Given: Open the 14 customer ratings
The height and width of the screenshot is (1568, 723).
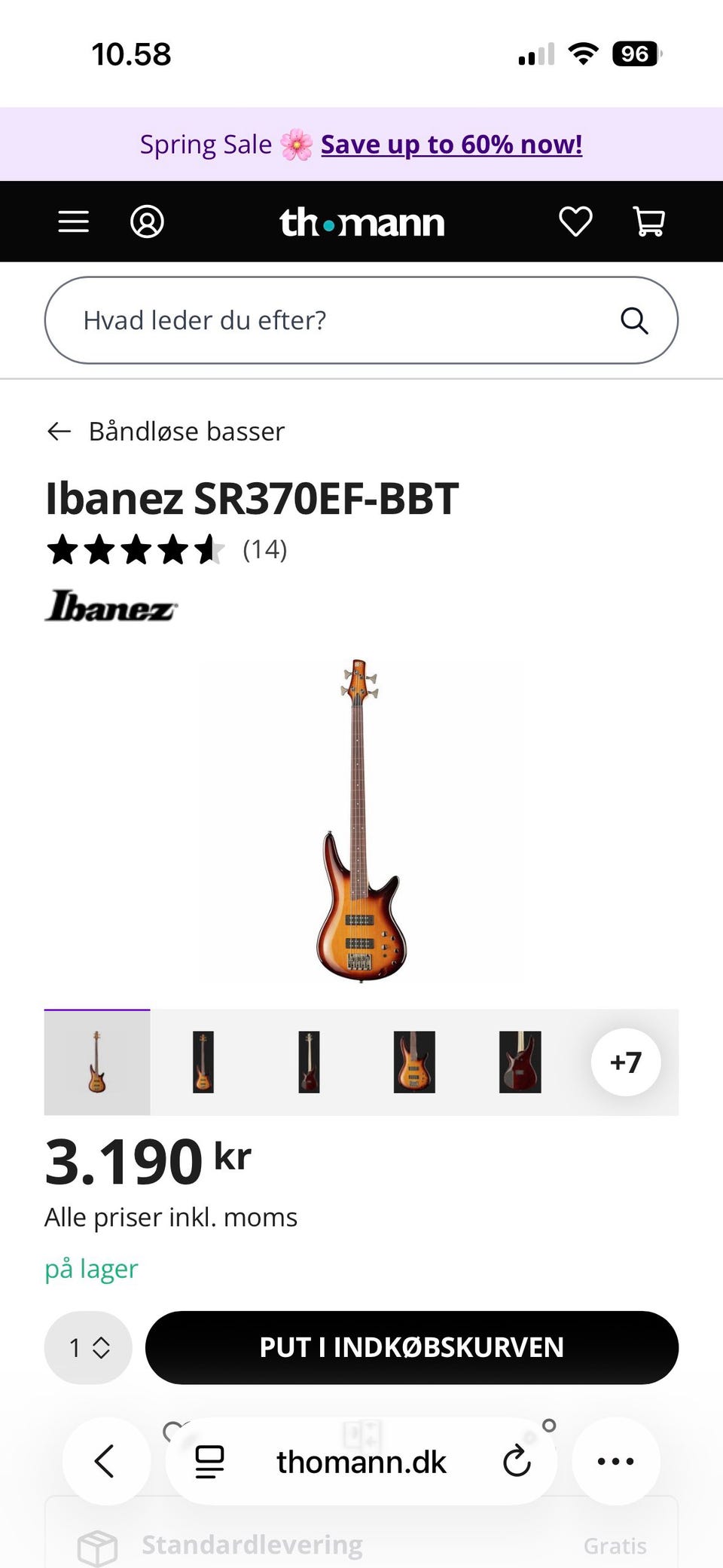Looking at the screenshot, I should (264, 549).
